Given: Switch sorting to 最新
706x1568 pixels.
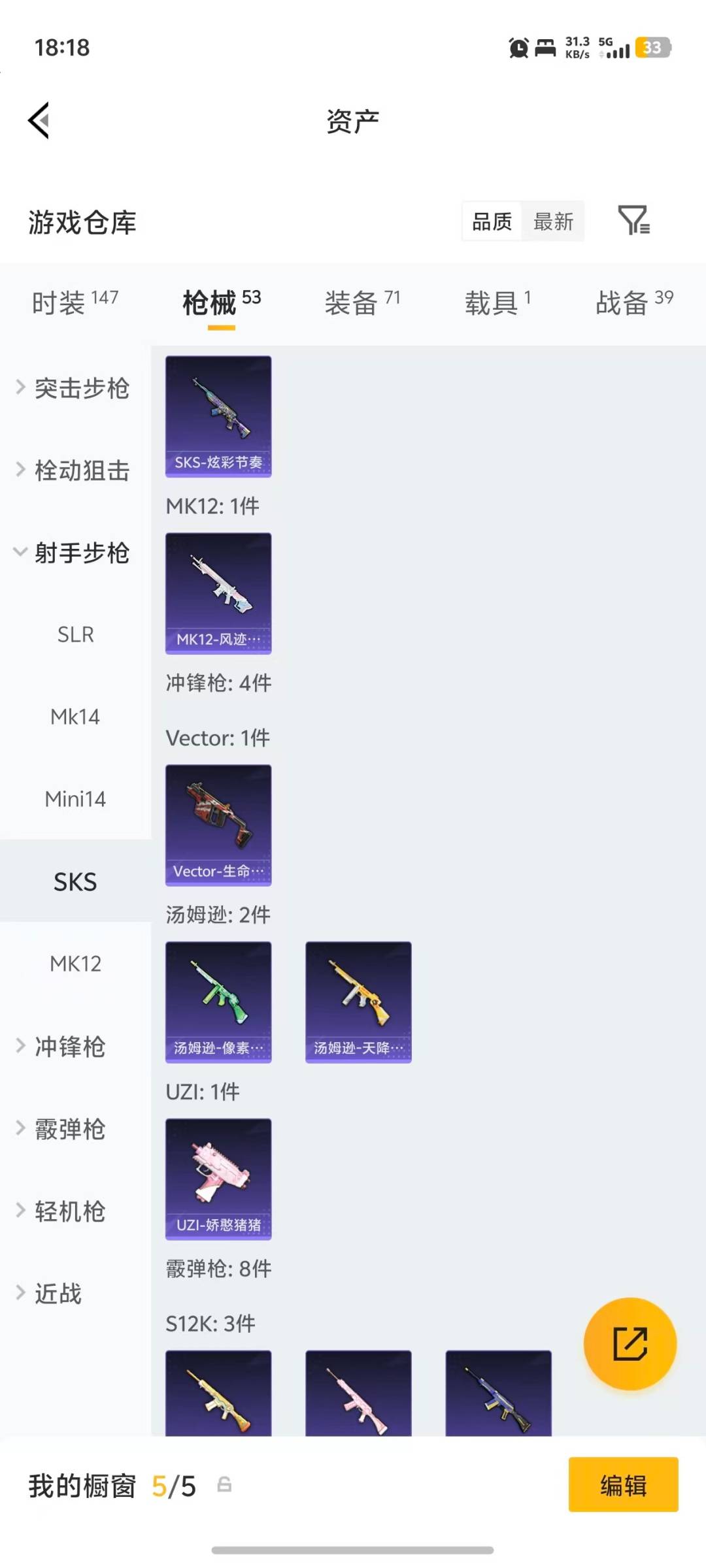Looking at the screenshot, I should (552, 221).
